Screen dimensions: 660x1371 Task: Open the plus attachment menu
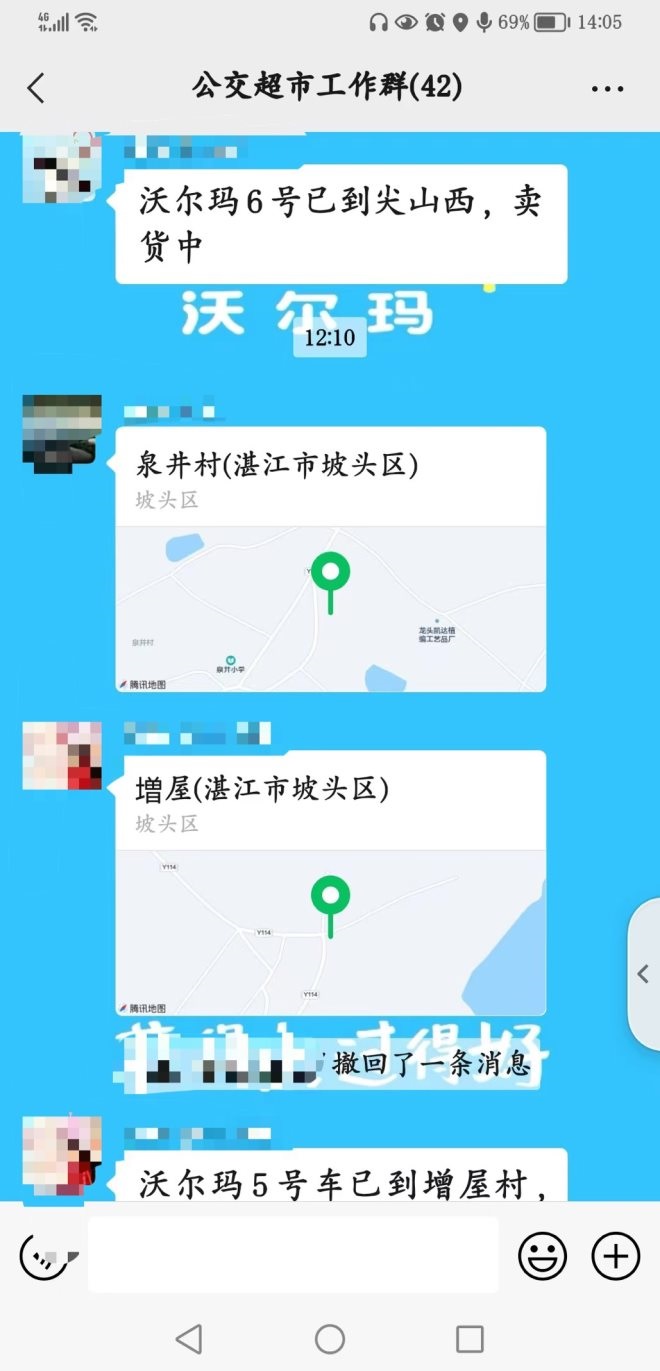click(x=615, y=1255)
